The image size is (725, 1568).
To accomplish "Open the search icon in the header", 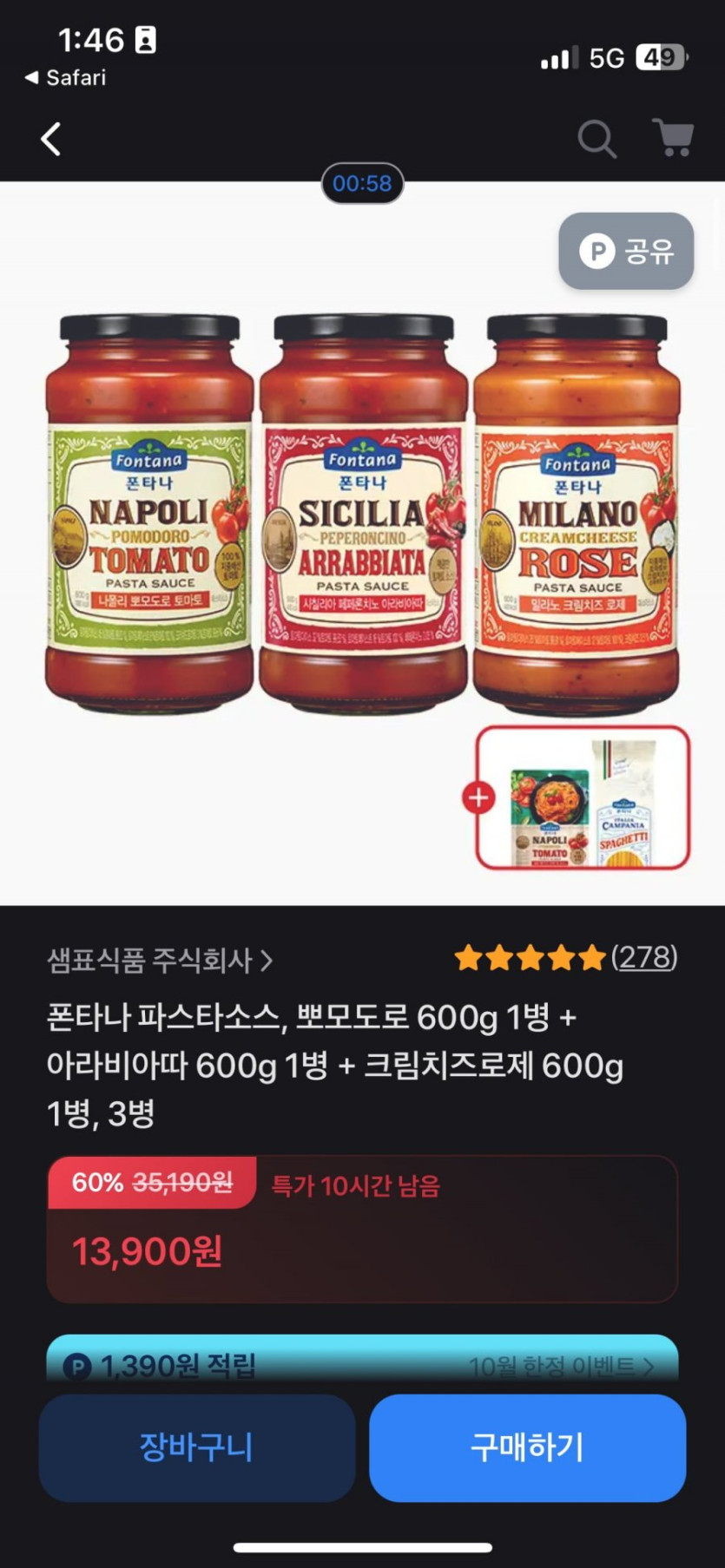I will tap(596, 139).
